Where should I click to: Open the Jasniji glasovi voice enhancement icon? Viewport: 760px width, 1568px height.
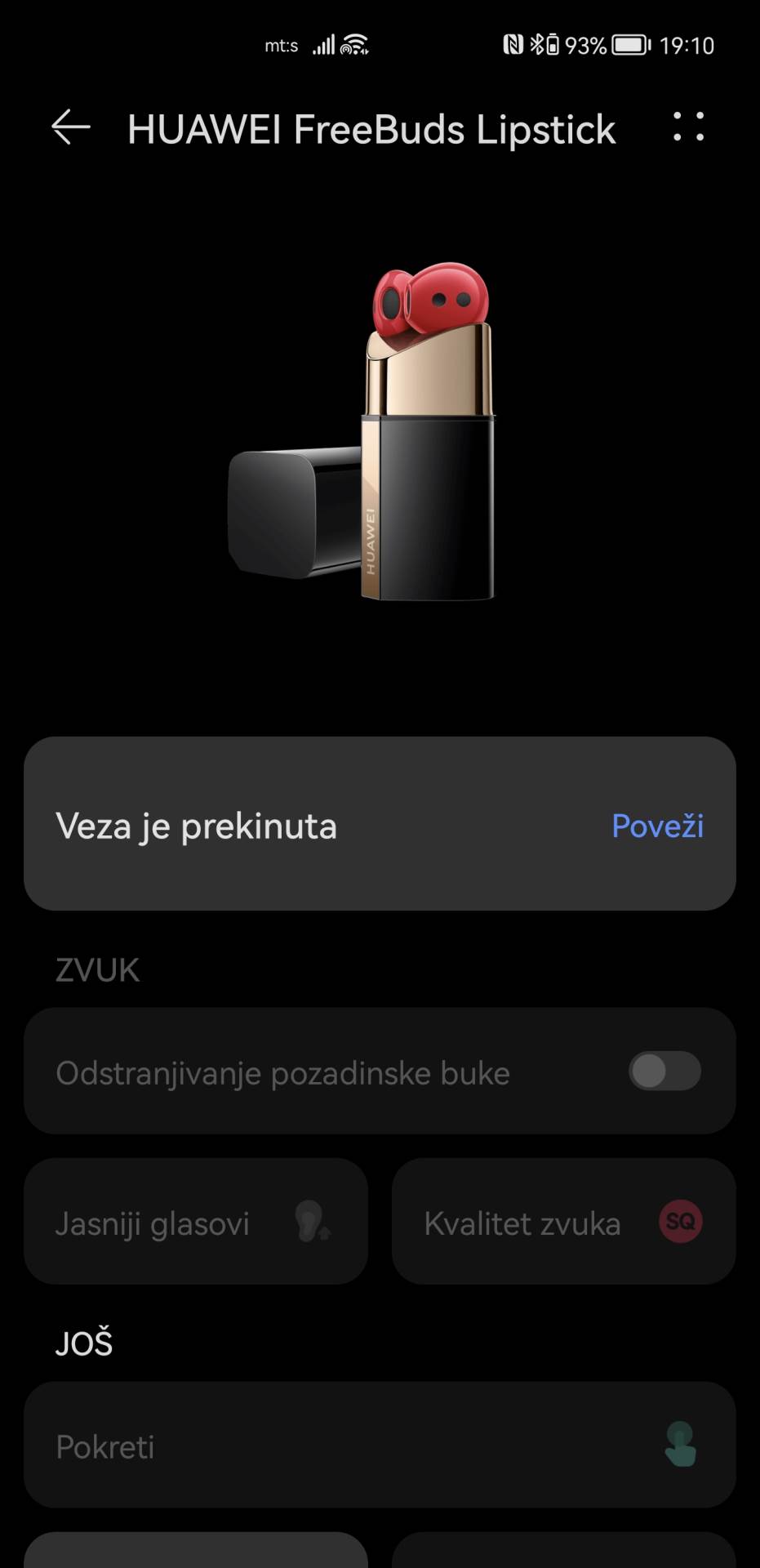[x=314, y=1222]
